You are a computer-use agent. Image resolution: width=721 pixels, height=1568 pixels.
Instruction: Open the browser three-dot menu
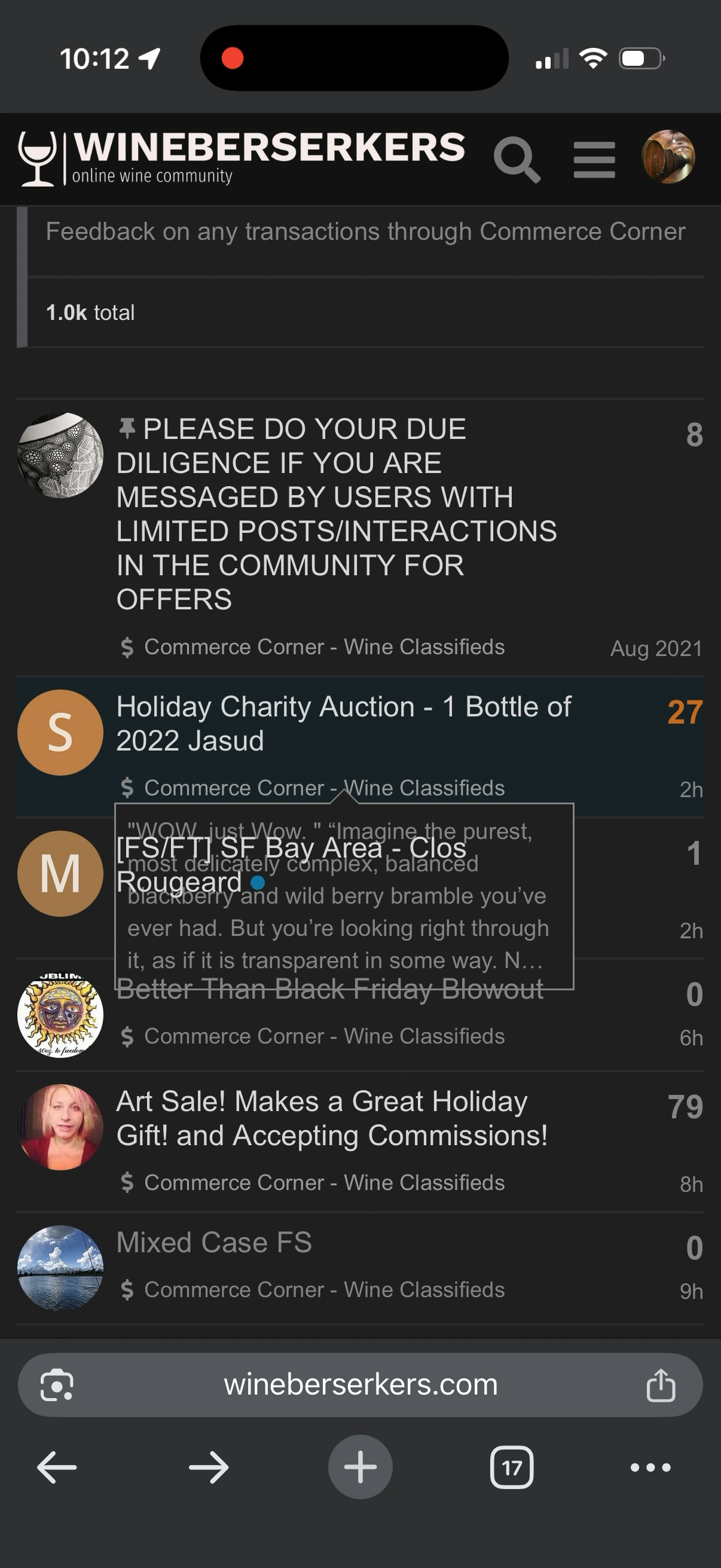point(650,1468)
